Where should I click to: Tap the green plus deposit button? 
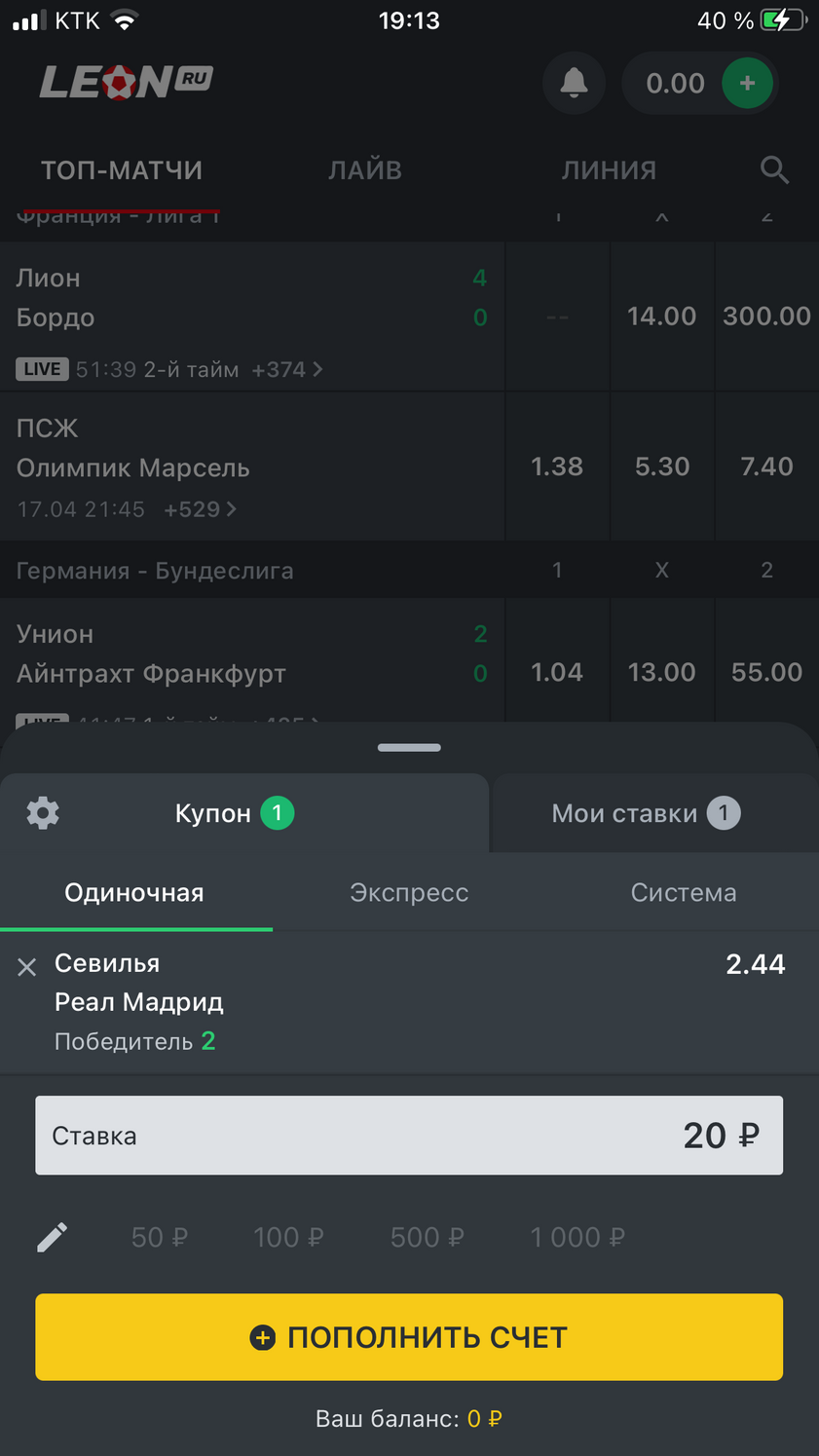[x=747, y=83]
